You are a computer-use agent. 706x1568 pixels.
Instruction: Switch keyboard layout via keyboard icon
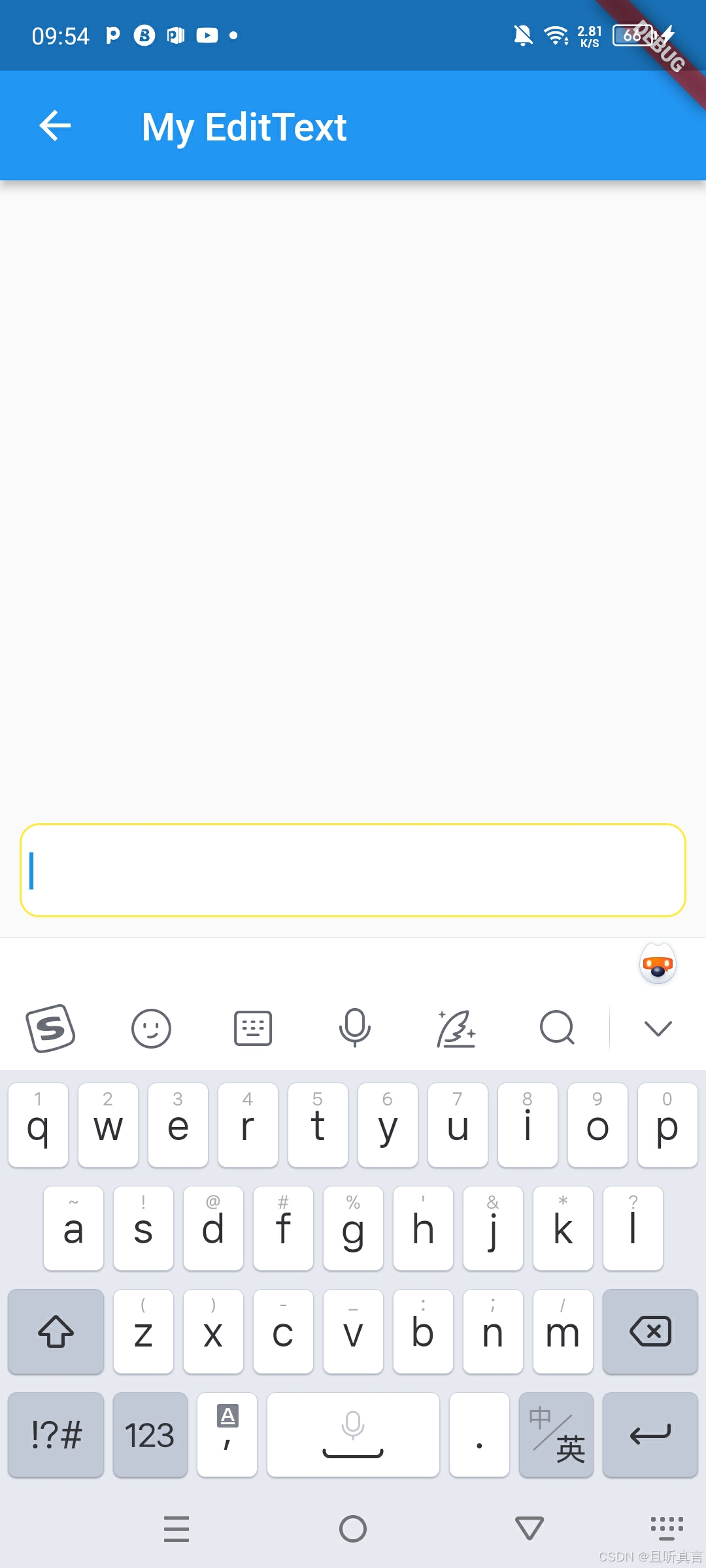pyautogui.click(x=253, y=1028)
